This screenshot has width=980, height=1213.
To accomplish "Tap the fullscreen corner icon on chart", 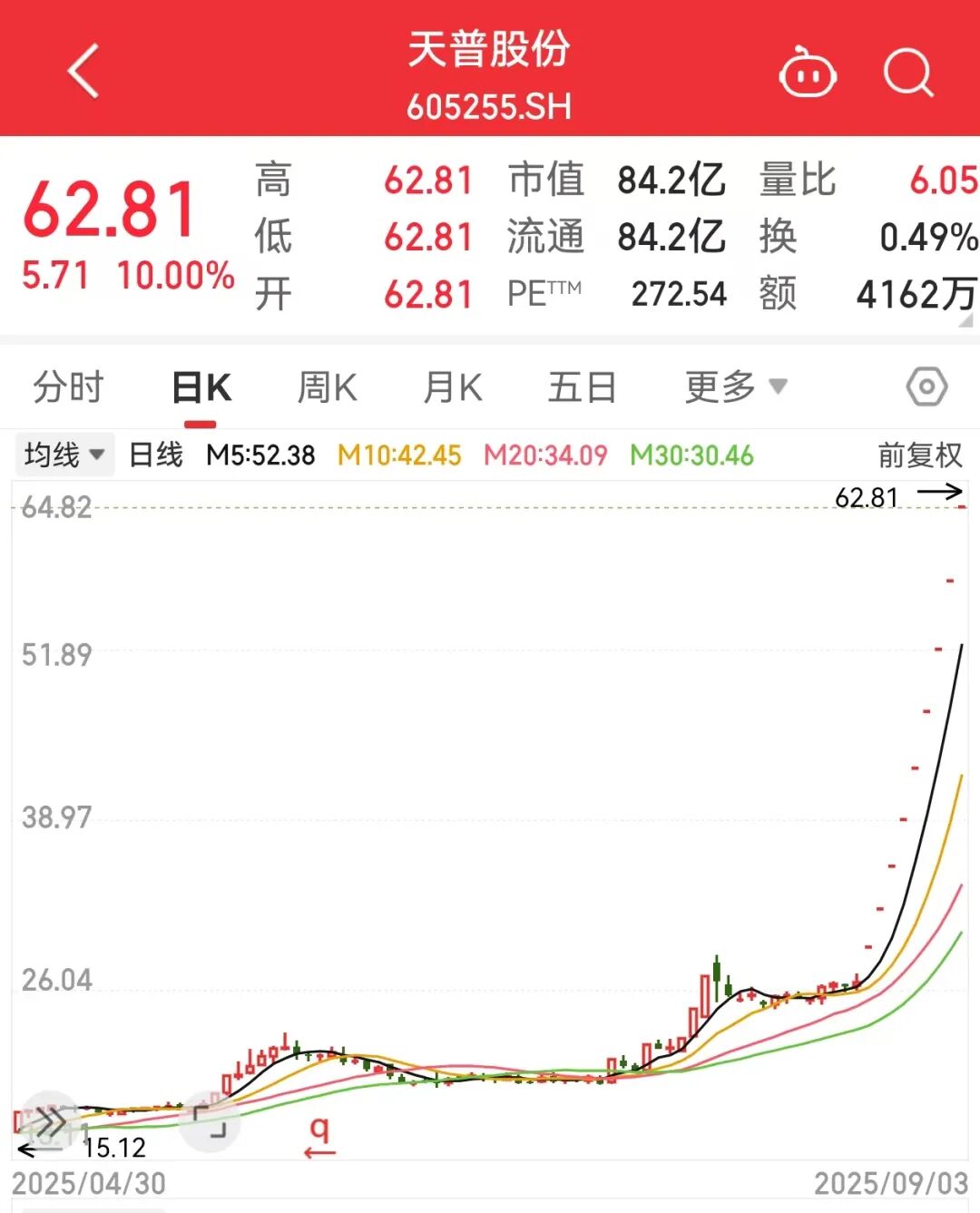I will tap(210, 1121).
